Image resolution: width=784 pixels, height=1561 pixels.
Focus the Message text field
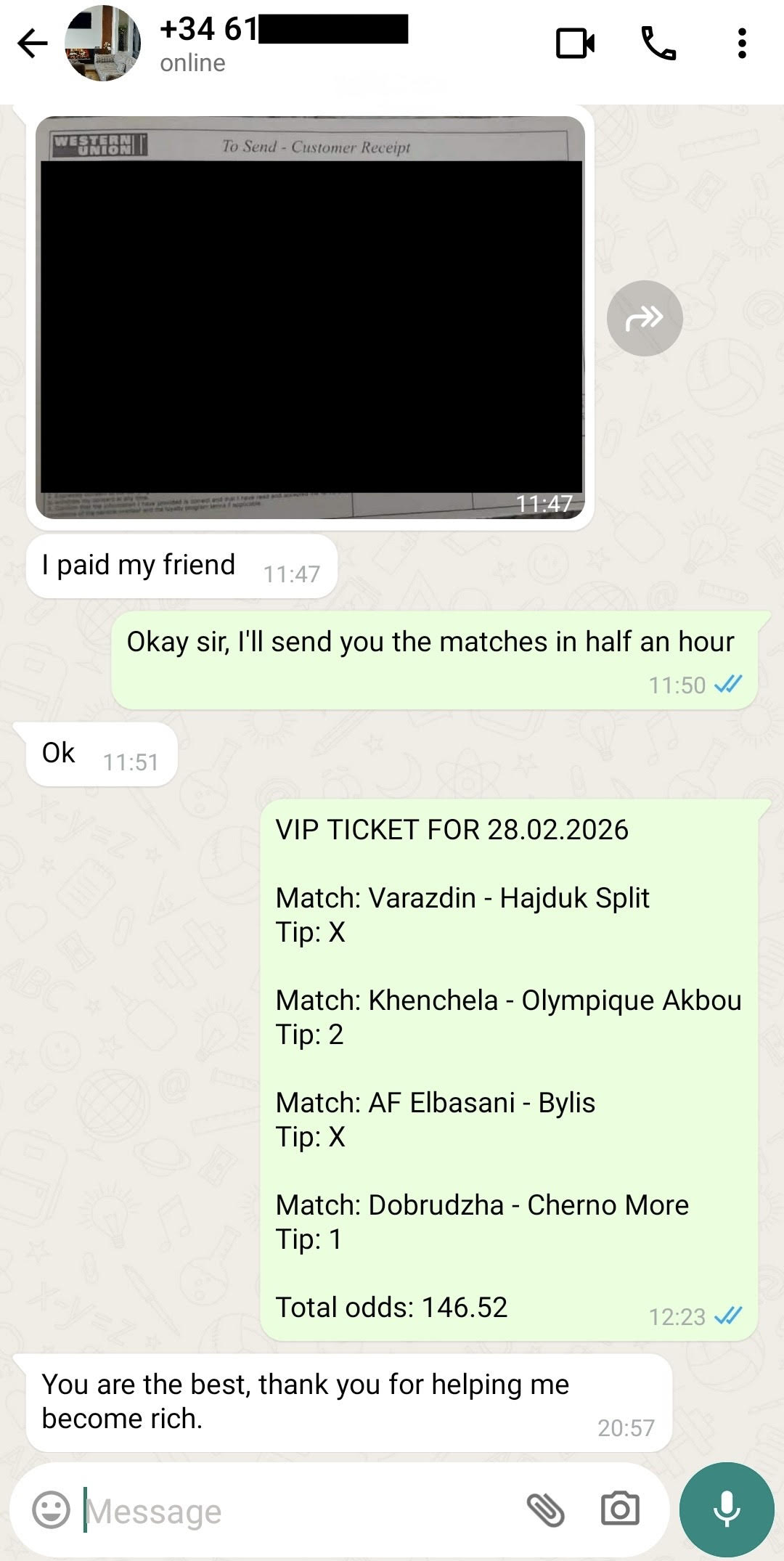coord(290,1512)
